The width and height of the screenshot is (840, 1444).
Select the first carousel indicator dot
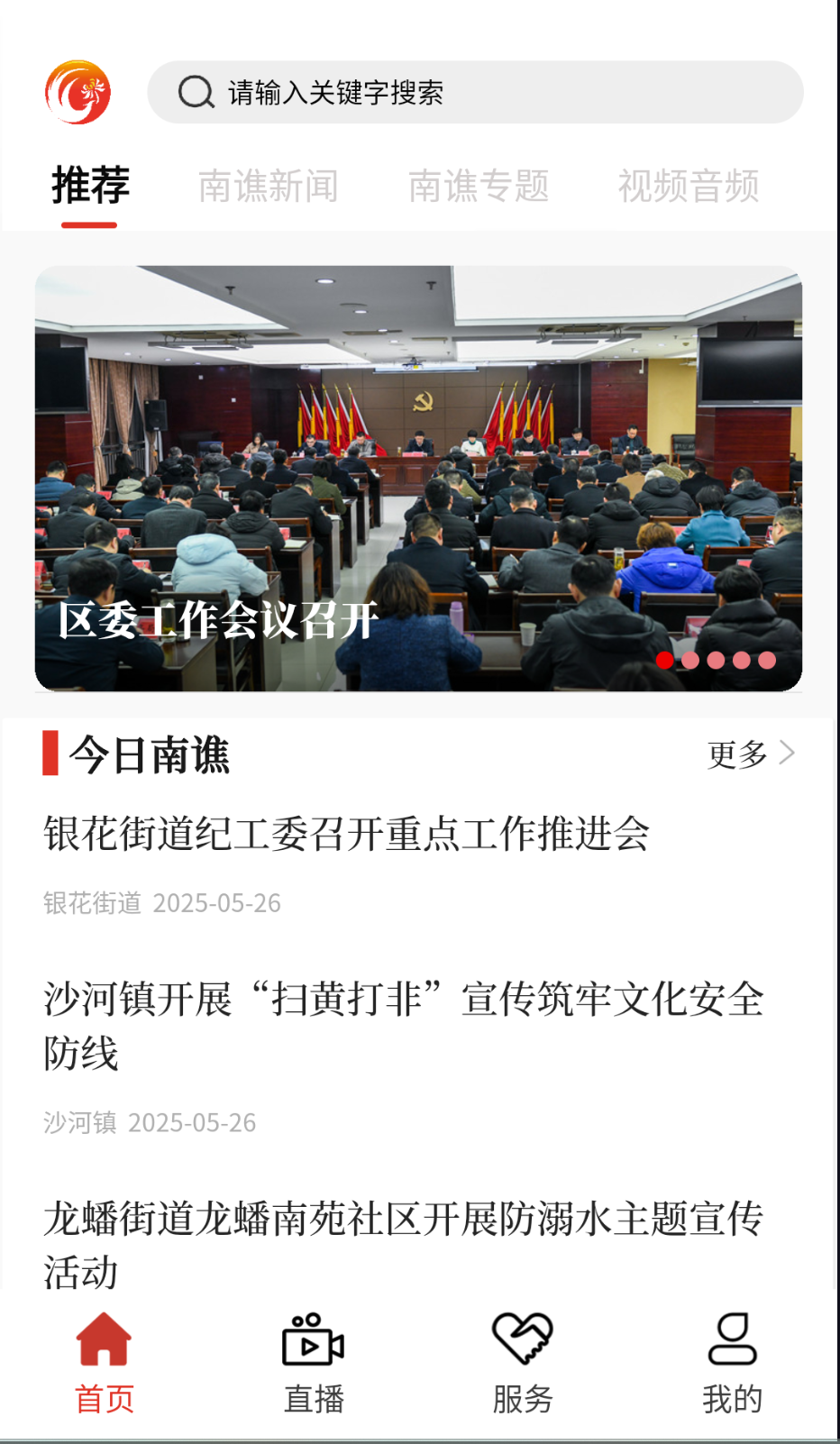pos(665,660)
